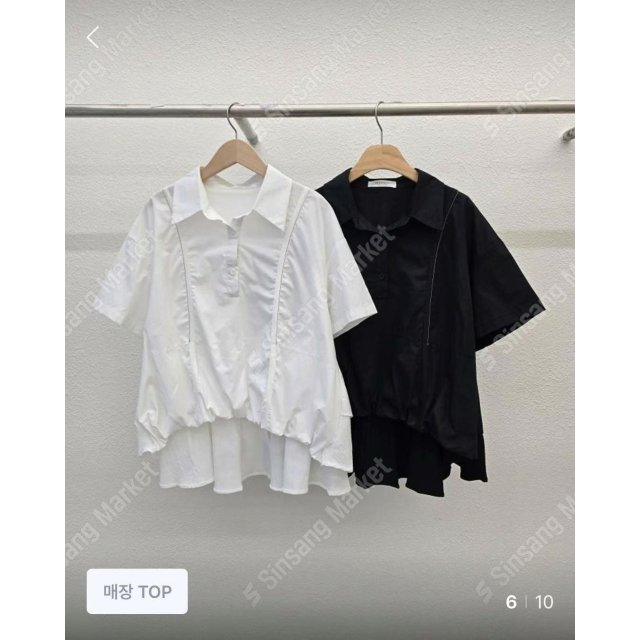Image resolution: width=640 pixels, height=640 pixels.
Task: Go back using the top-left arrow
Action: click(92, 38)
